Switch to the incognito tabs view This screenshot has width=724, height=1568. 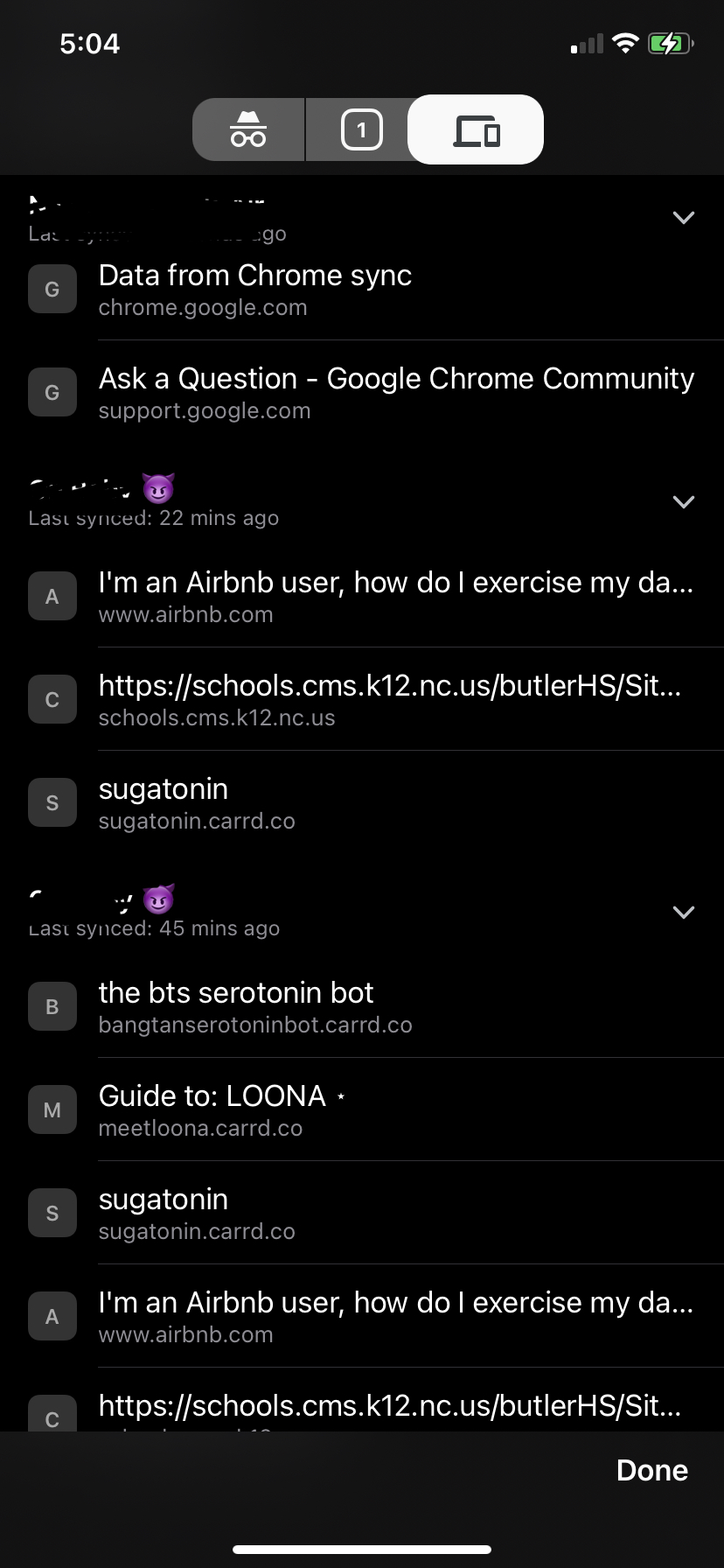[248, 129]
